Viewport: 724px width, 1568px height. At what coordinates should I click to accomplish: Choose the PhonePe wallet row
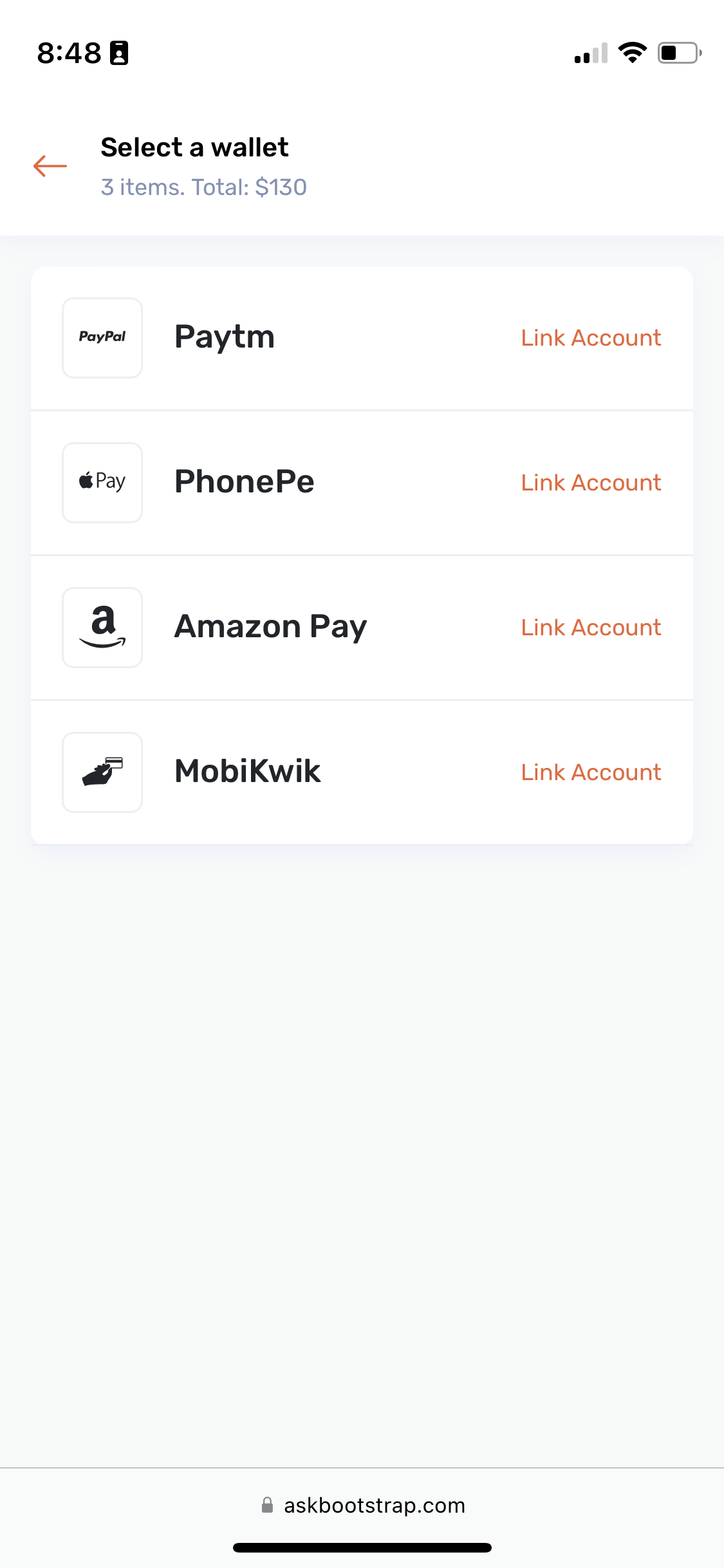[x=362, y=483]
